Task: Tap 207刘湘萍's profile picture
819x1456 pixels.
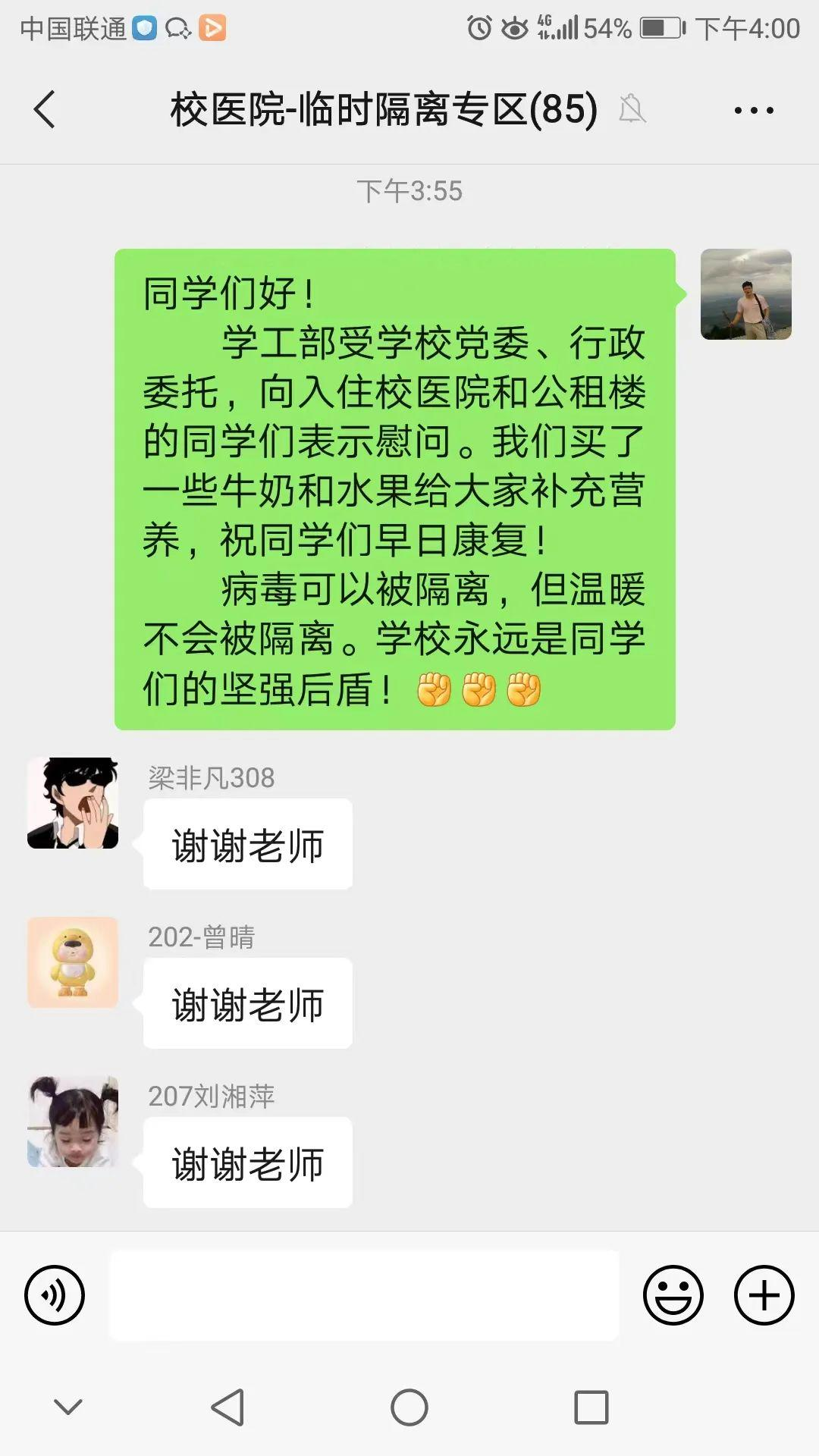Action: point(73,1122)
